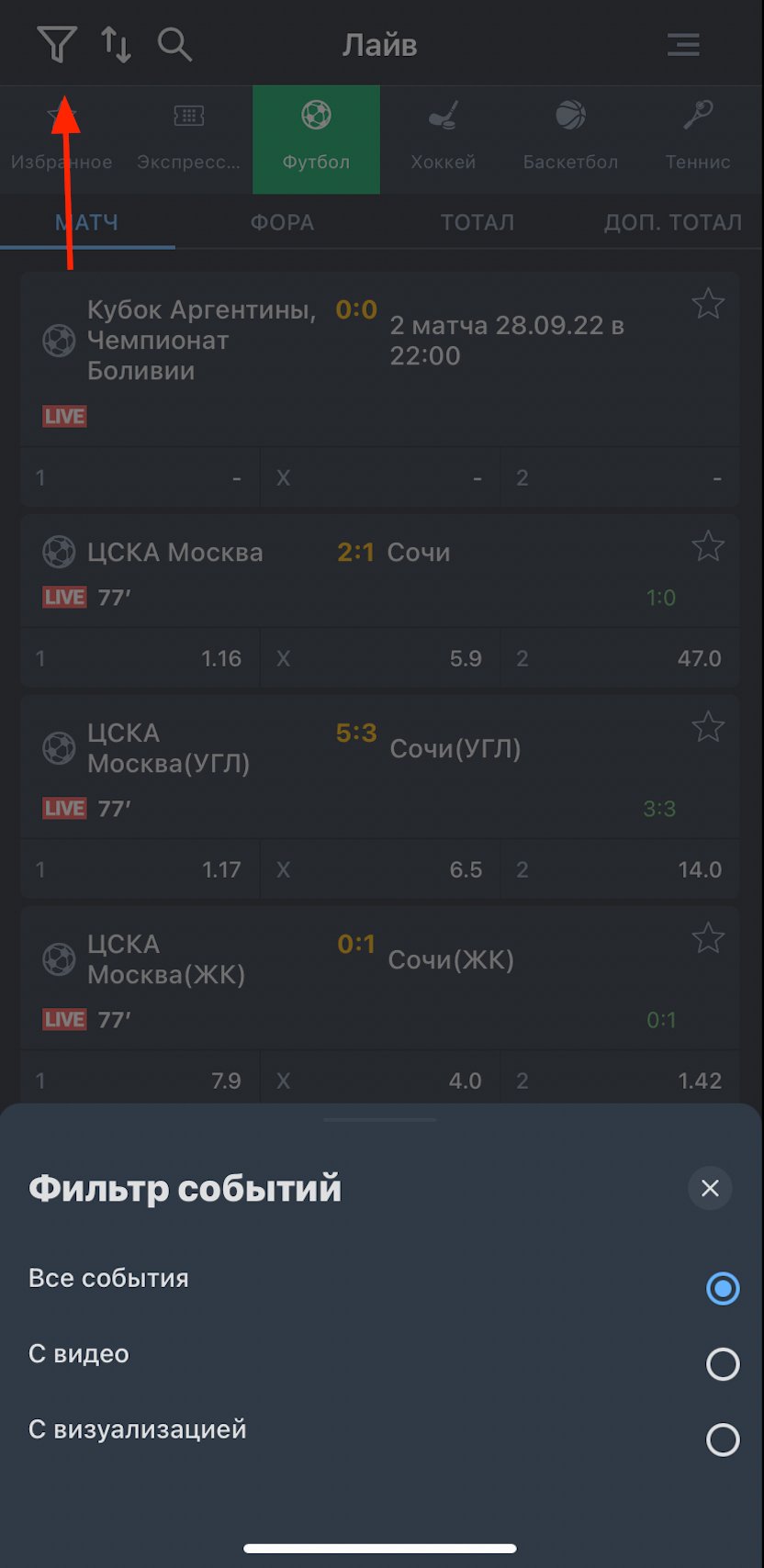Pick the draw at 6.5 for ЦСКА Москва(УГЛ)

[380, 869]
